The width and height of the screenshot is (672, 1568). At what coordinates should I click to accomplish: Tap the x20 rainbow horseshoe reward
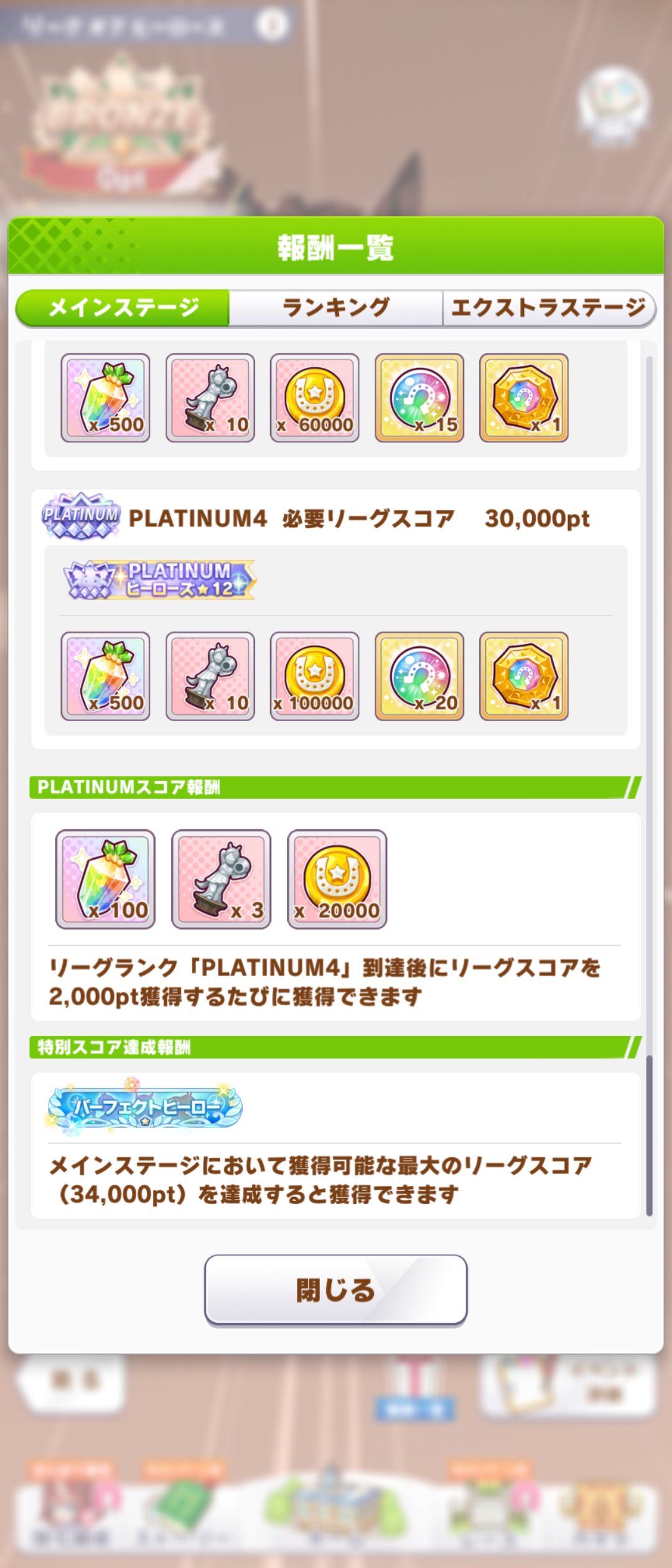[x=419, y=676]
